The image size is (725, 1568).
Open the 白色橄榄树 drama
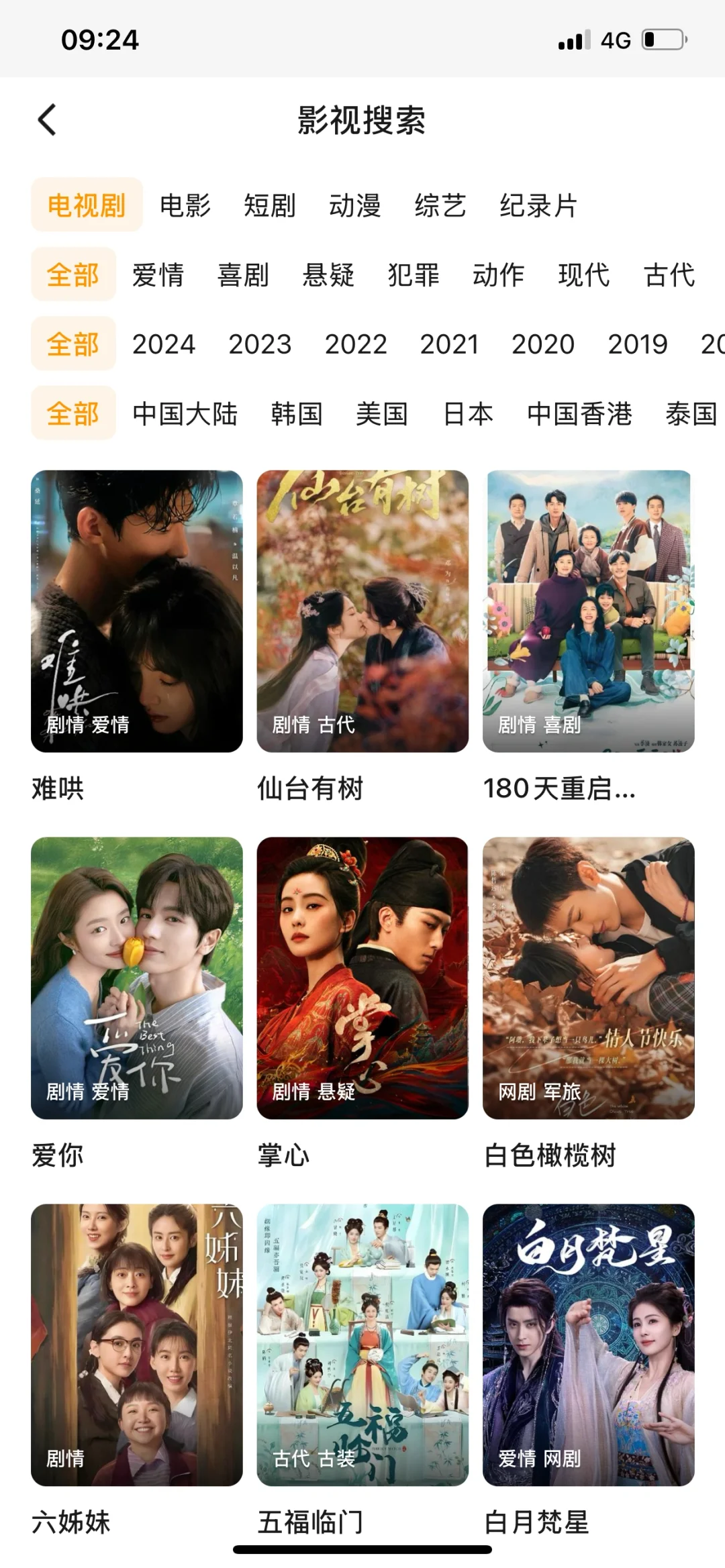tap(588, 978)
